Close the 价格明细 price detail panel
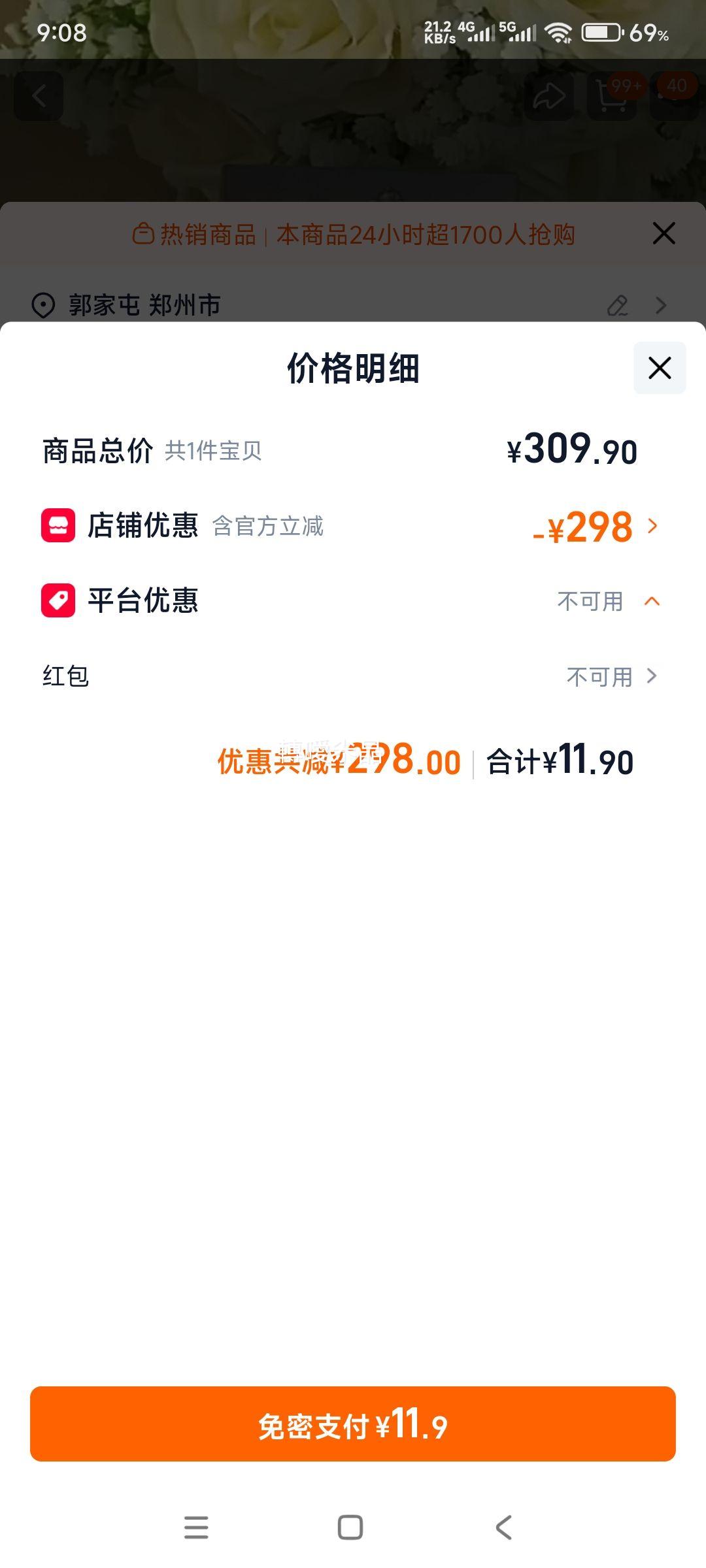706x1568 pixels. 658,368
